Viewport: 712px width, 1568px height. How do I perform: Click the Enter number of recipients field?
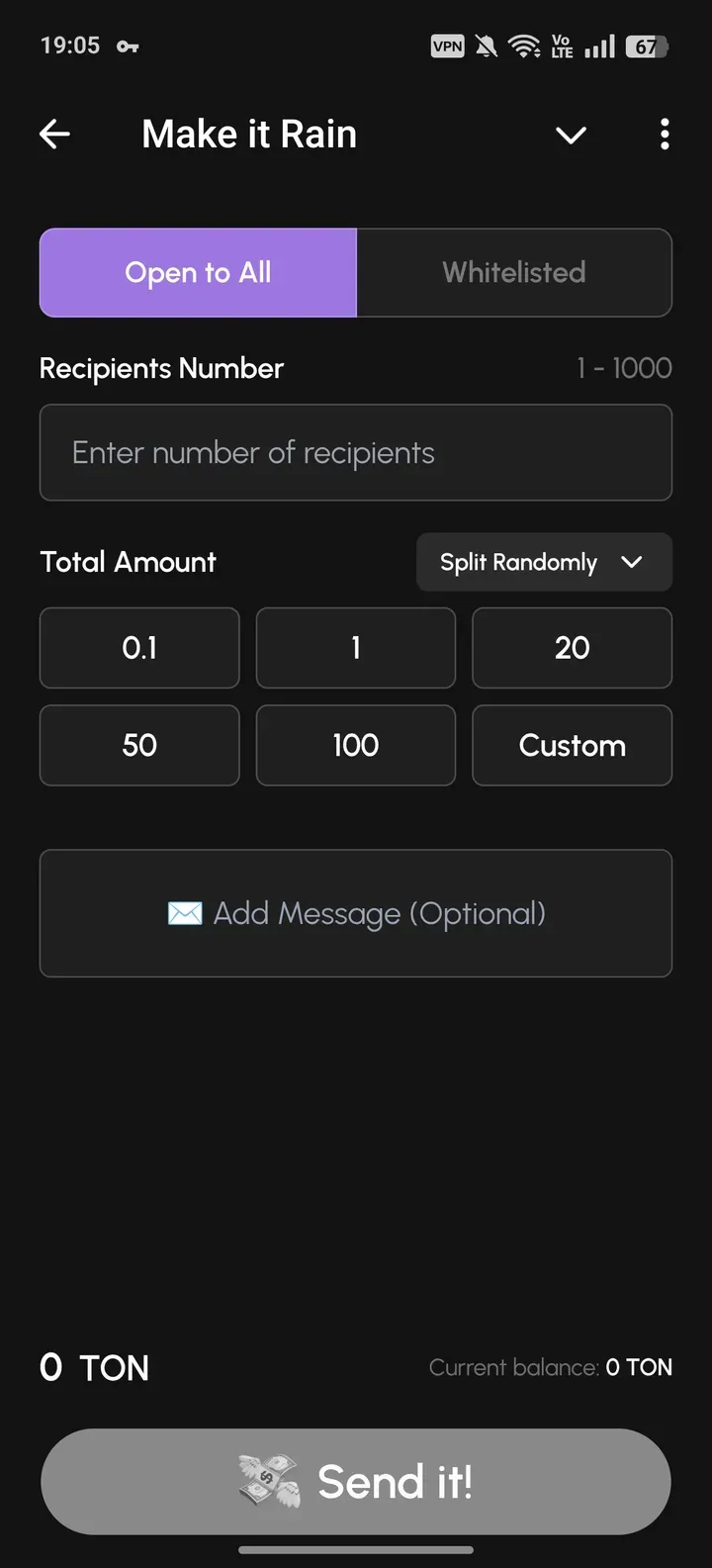(x=356, y=452)
